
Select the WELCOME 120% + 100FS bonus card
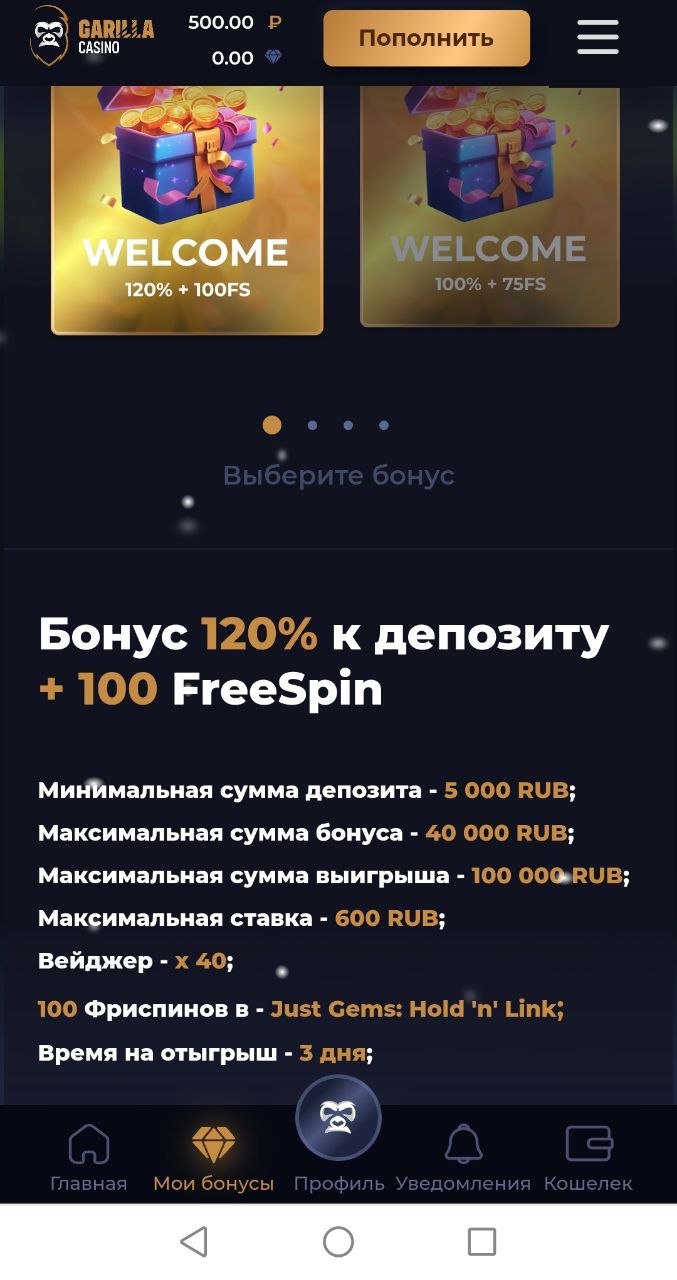coord(187,208)
